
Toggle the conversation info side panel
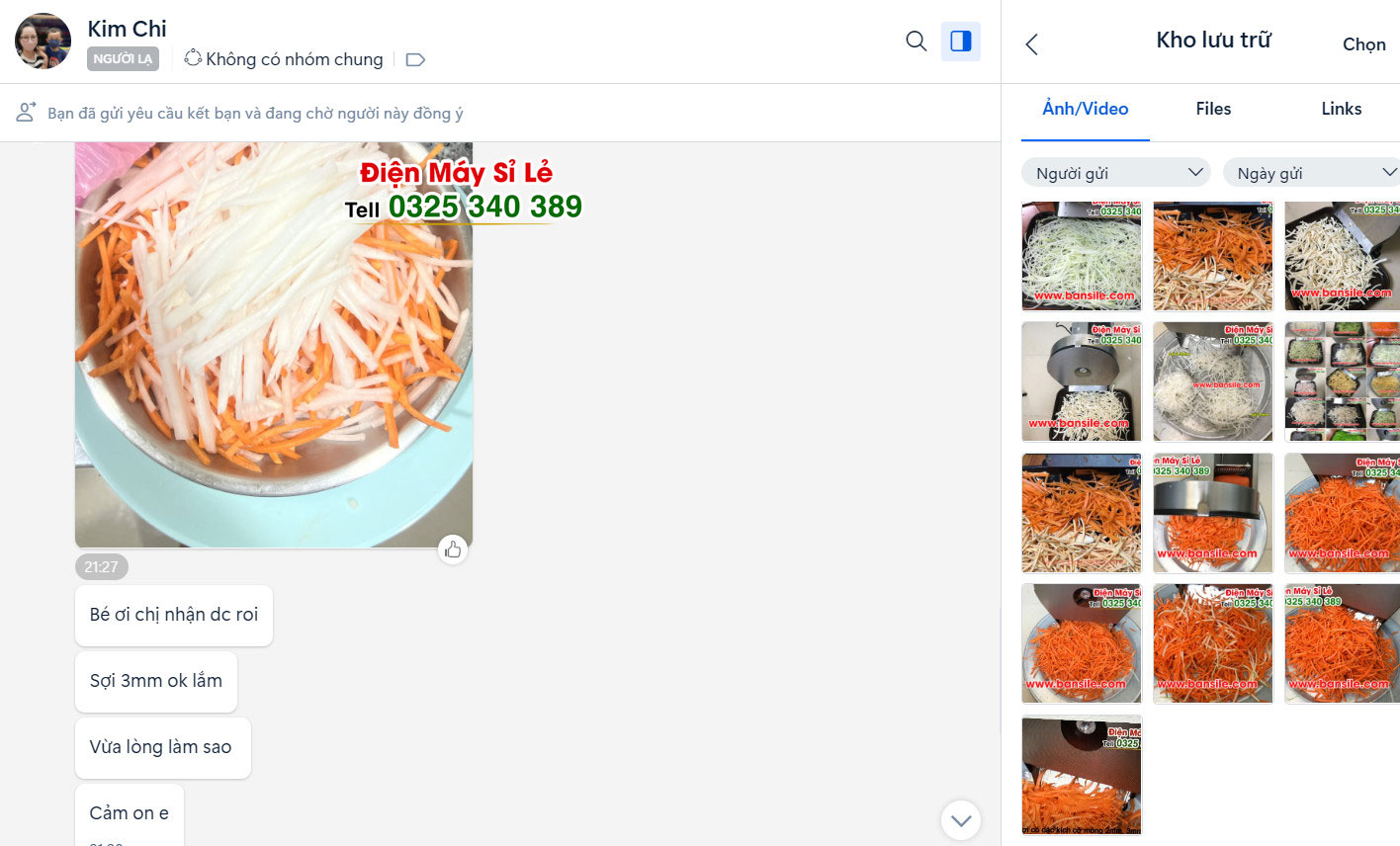(x=960, y=42)
